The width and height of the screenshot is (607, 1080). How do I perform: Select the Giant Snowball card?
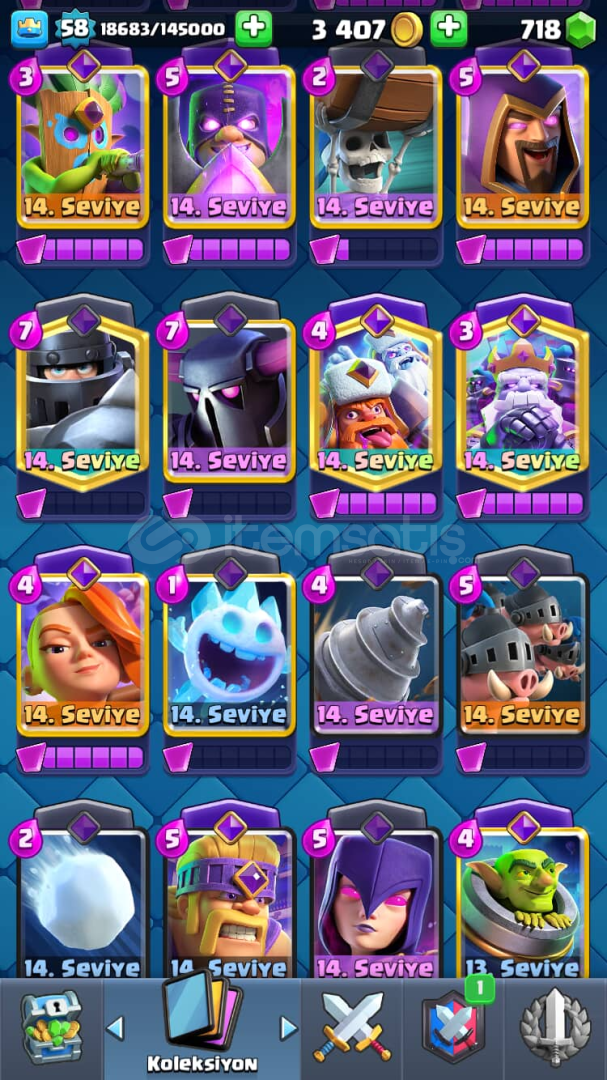point(83,900)
